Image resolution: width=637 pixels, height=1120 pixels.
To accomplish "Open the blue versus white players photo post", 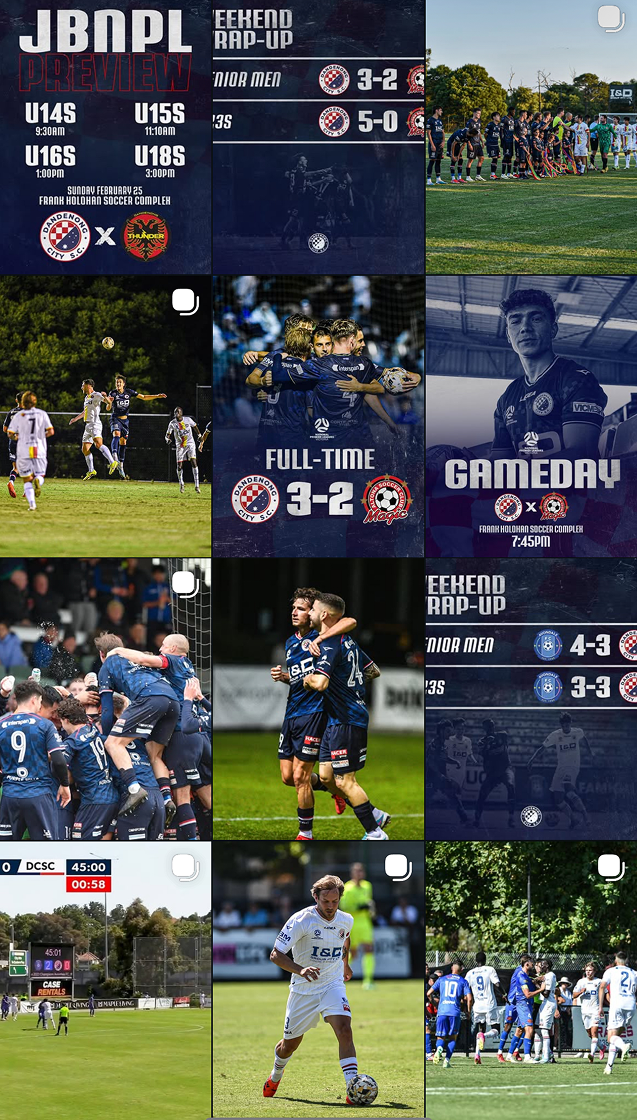I will [531, 980].
